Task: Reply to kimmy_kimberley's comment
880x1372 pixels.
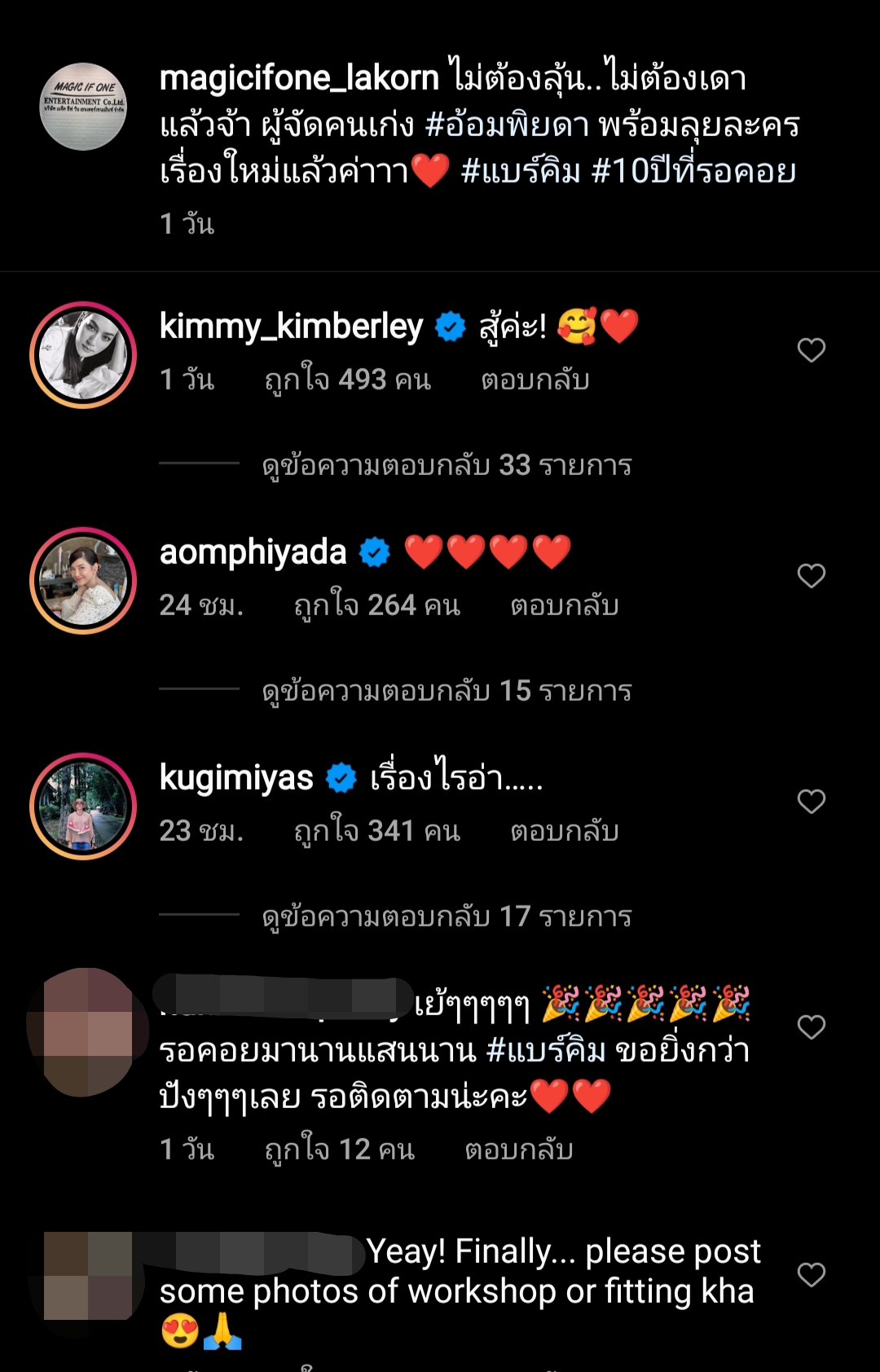Action: pyautogui.click(x=535, y=380)
